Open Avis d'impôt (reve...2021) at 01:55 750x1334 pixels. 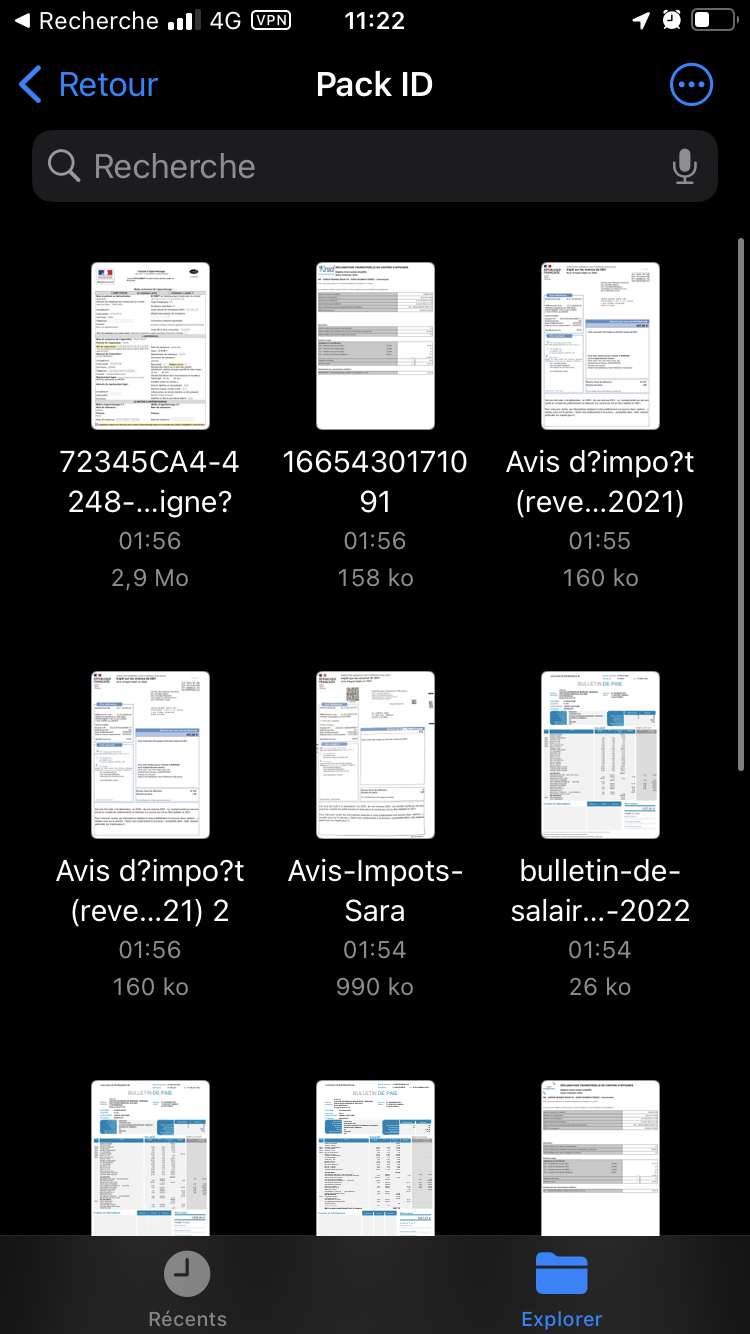(x=600, y=347)
